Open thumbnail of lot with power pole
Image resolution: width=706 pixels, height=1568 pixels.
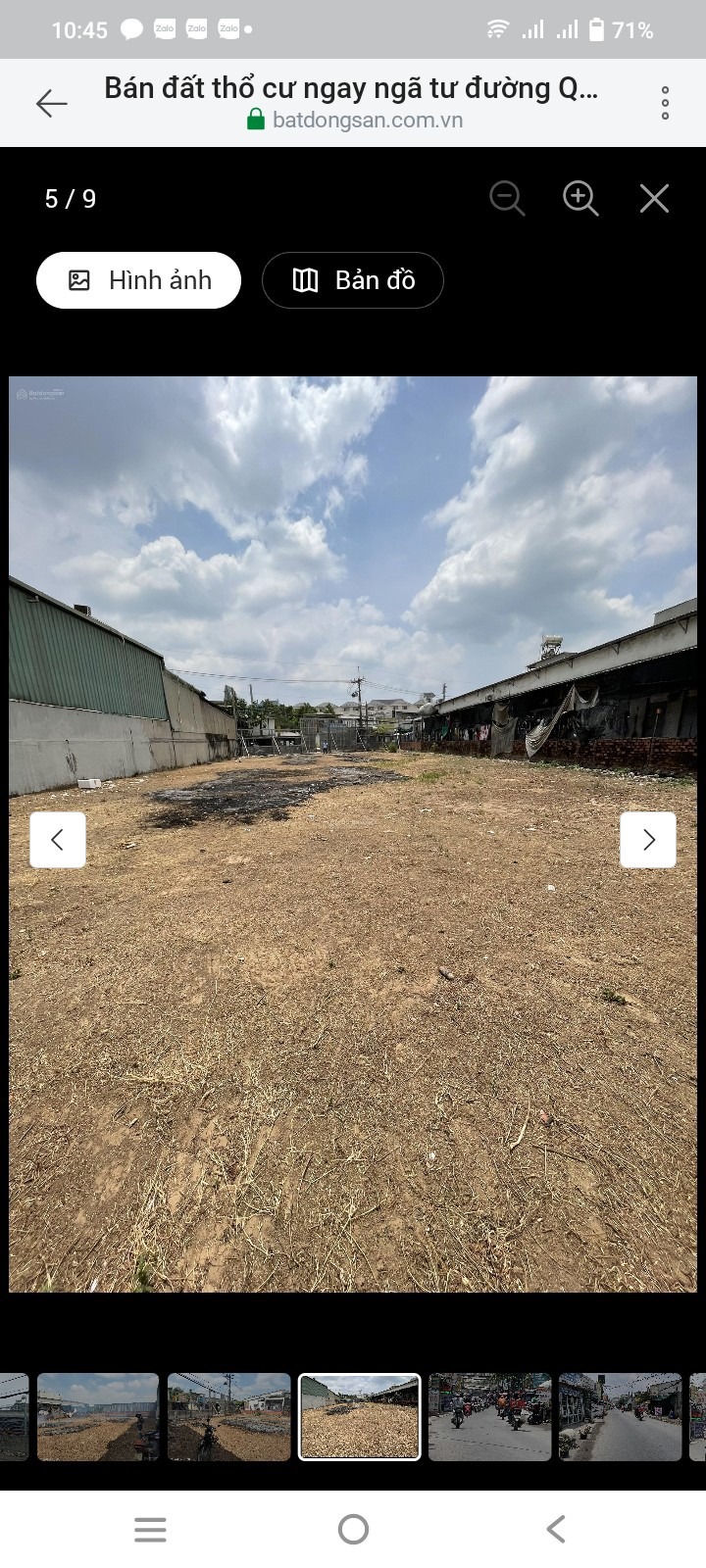(x=228, y=1417)
